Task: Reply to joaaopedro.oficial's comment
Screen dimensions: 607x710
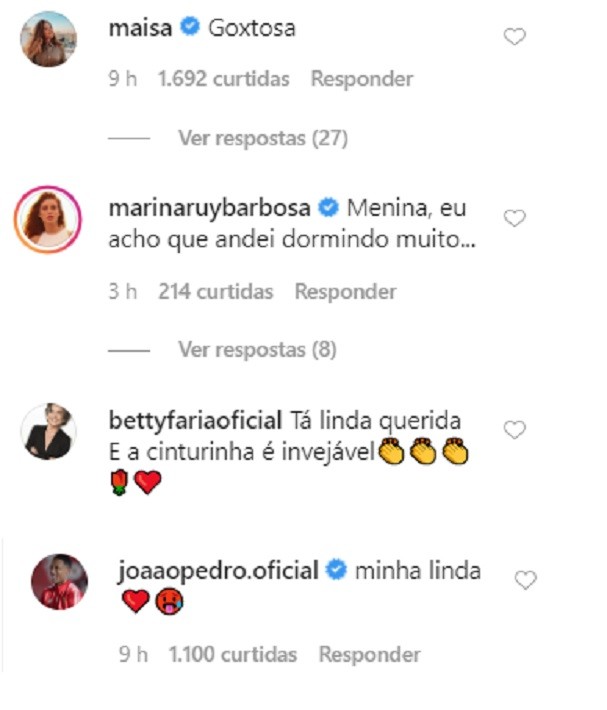Action: pyautogui.click(x=369, y=655)
